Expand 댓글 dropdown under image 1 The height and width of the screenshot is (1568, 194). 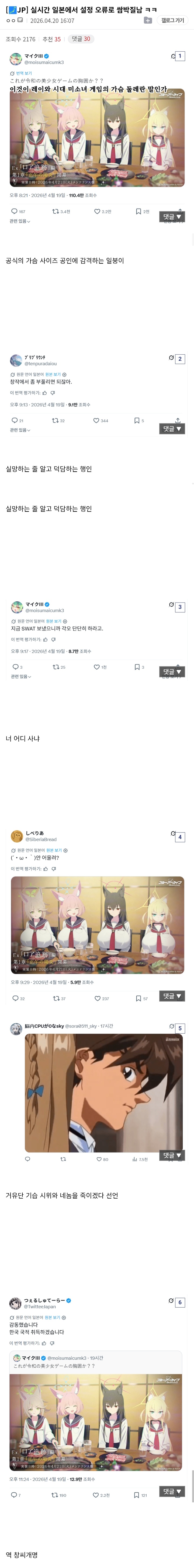coord(172,217)
